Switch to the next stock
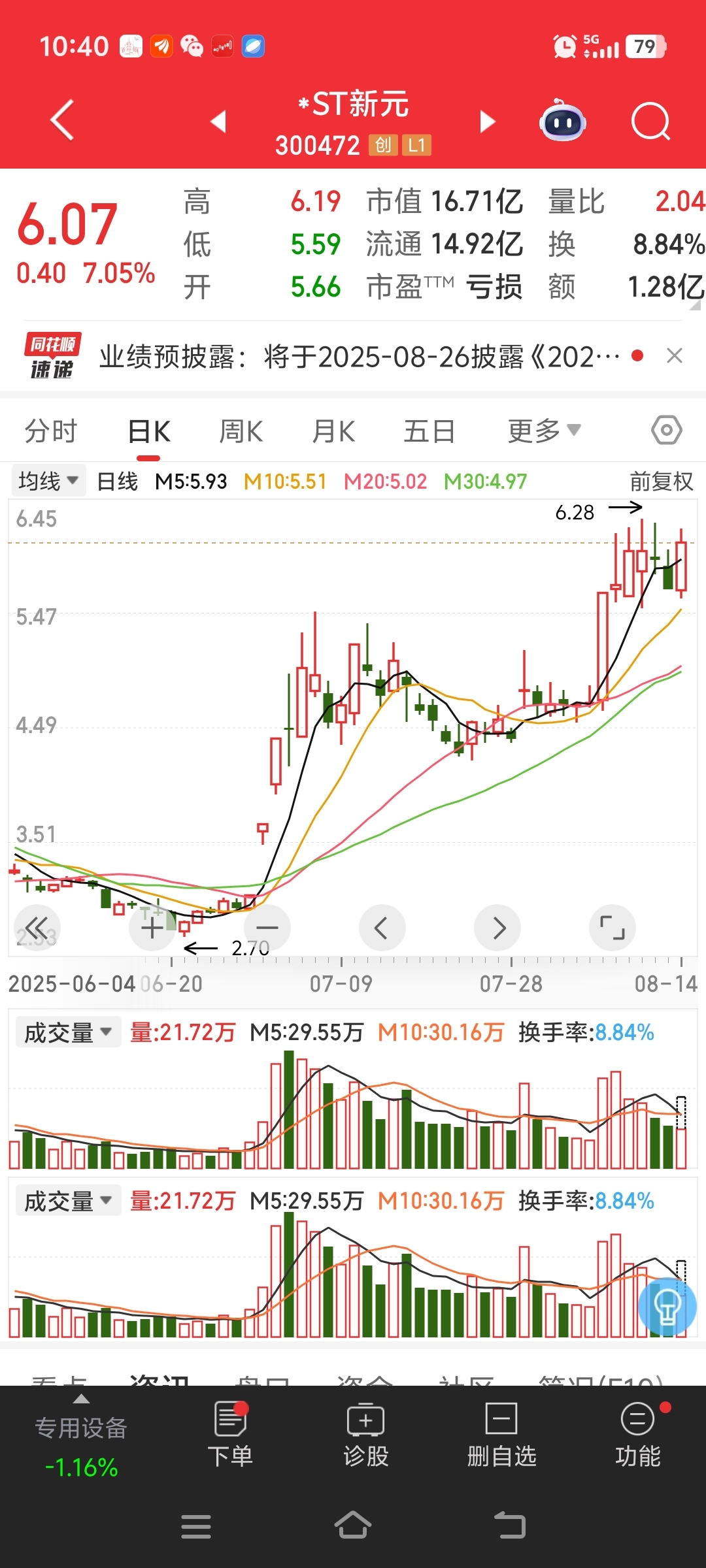The height and width of the screenshot is (1568, 706). point(488,122)
